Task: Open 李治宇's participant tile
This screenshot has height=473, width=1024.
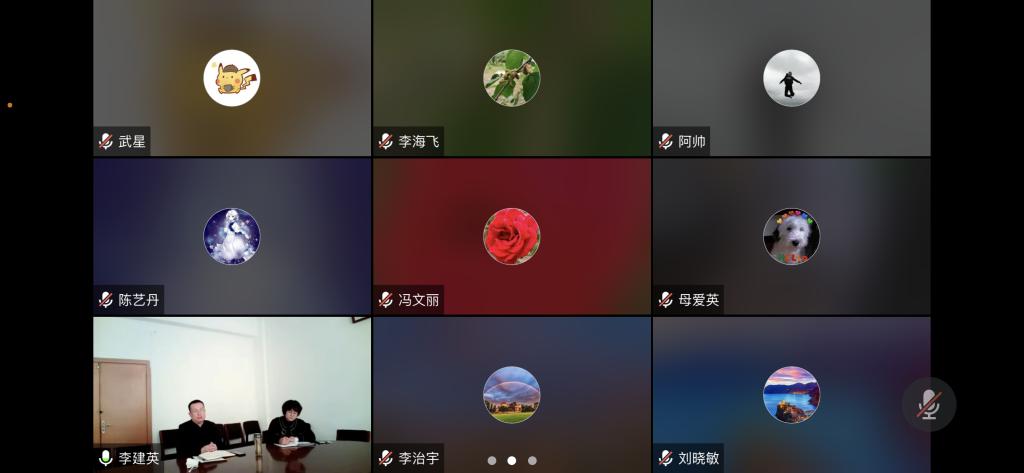Action: [511, 393]
